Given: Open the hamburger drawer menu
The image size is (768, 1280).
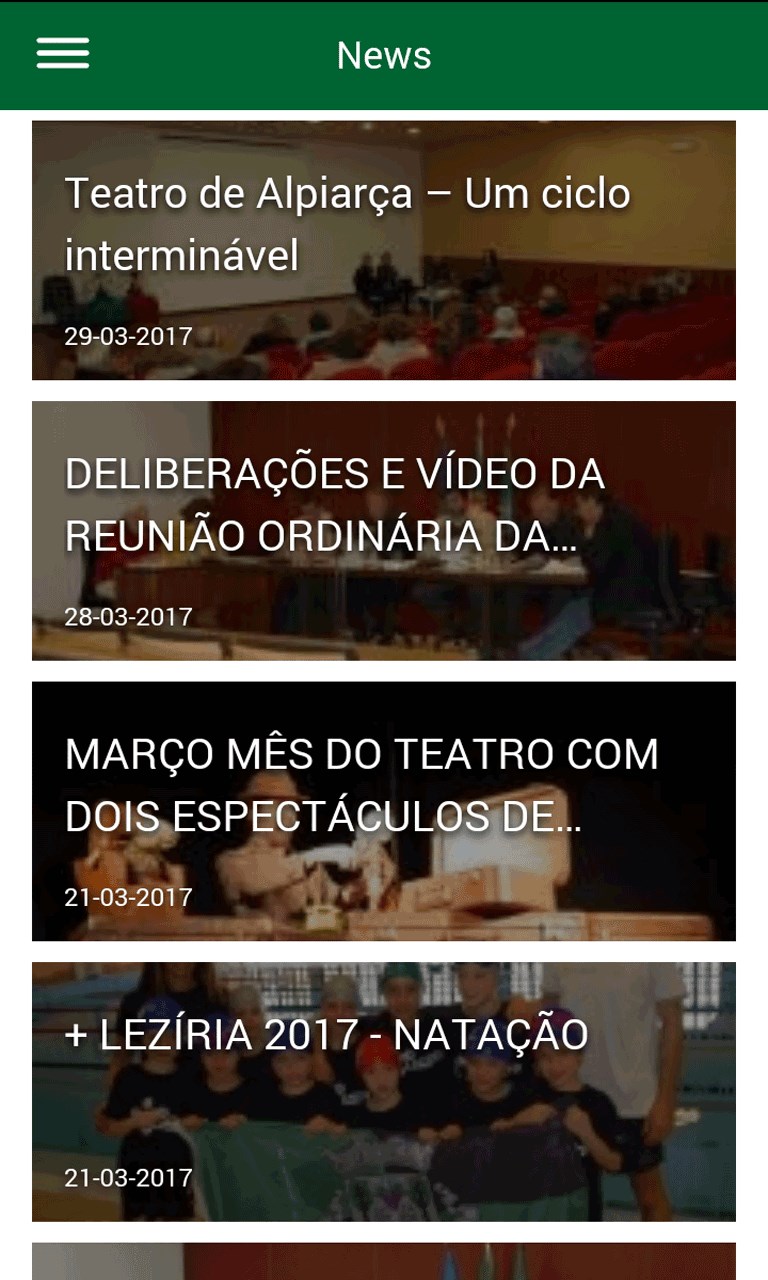Looking at the screenshot, I should [63, 54].
